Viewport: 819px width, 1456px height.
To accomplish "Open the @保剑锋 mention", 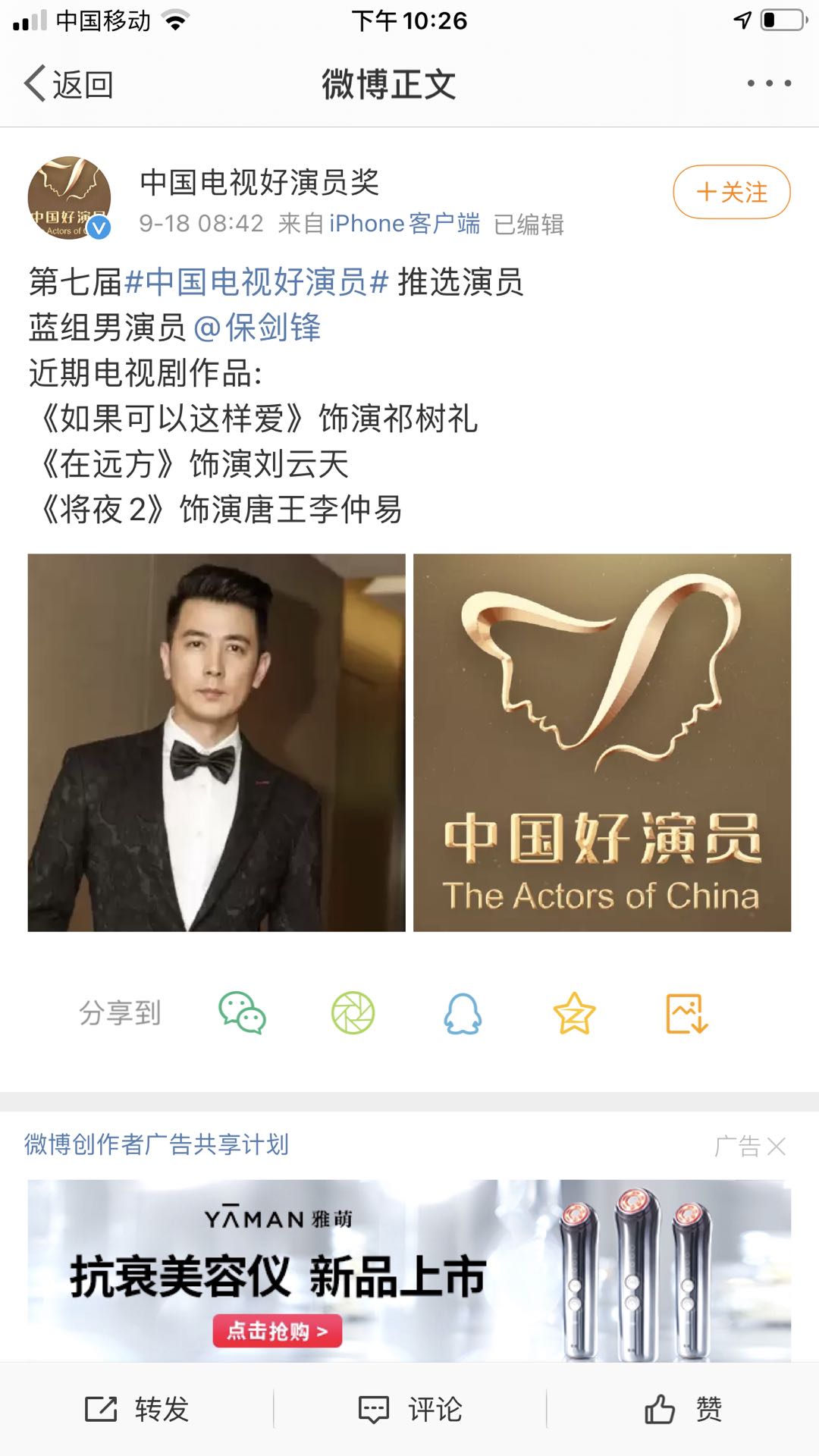I will [258, 328].
